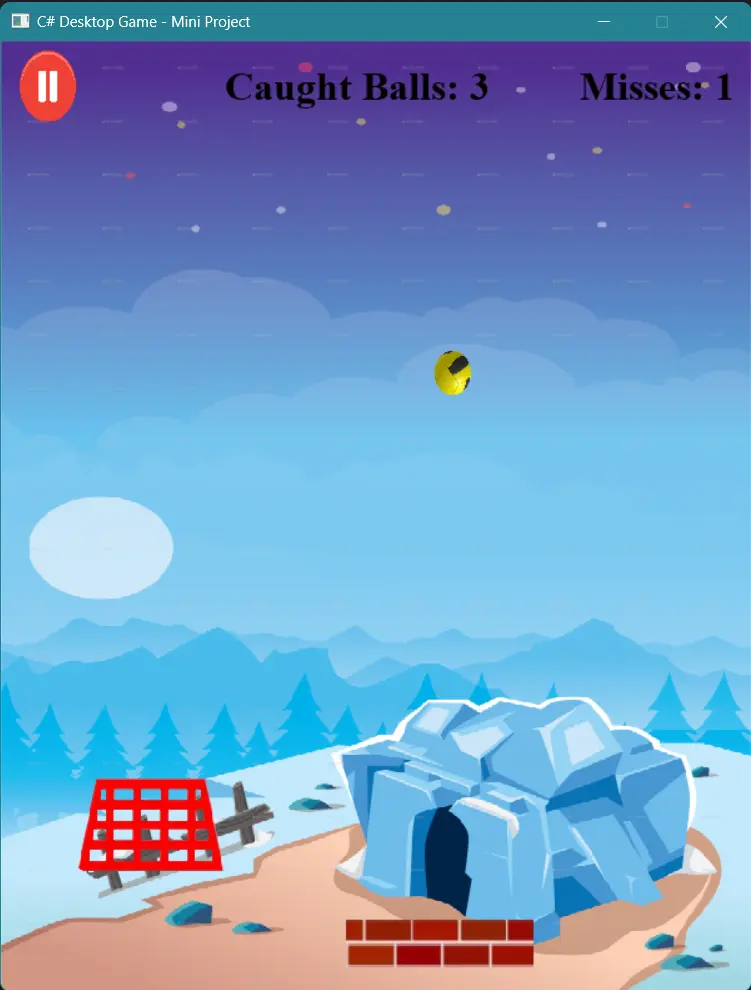Minimize the game window
Viewport: 751px width, 990px height.
coord(604,22)
